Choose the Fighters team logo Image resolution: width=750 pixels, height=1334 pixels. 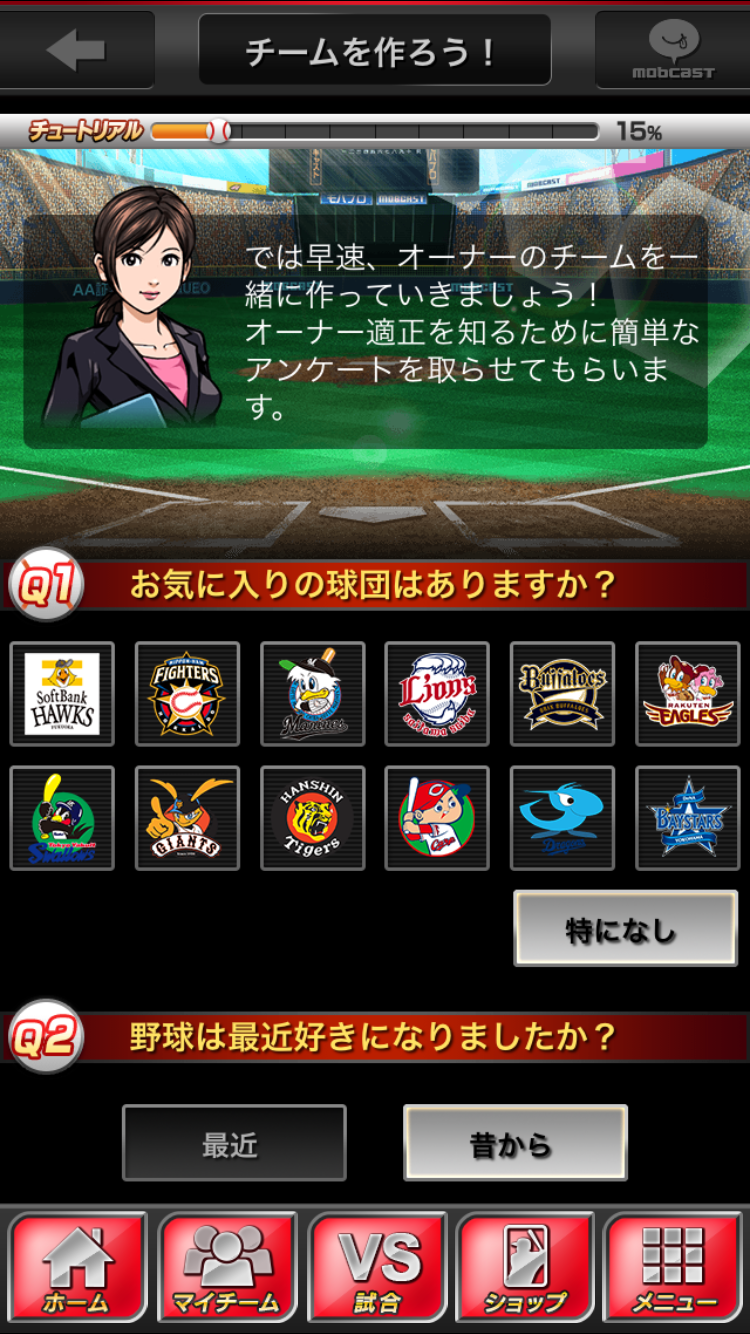point(187,694)
